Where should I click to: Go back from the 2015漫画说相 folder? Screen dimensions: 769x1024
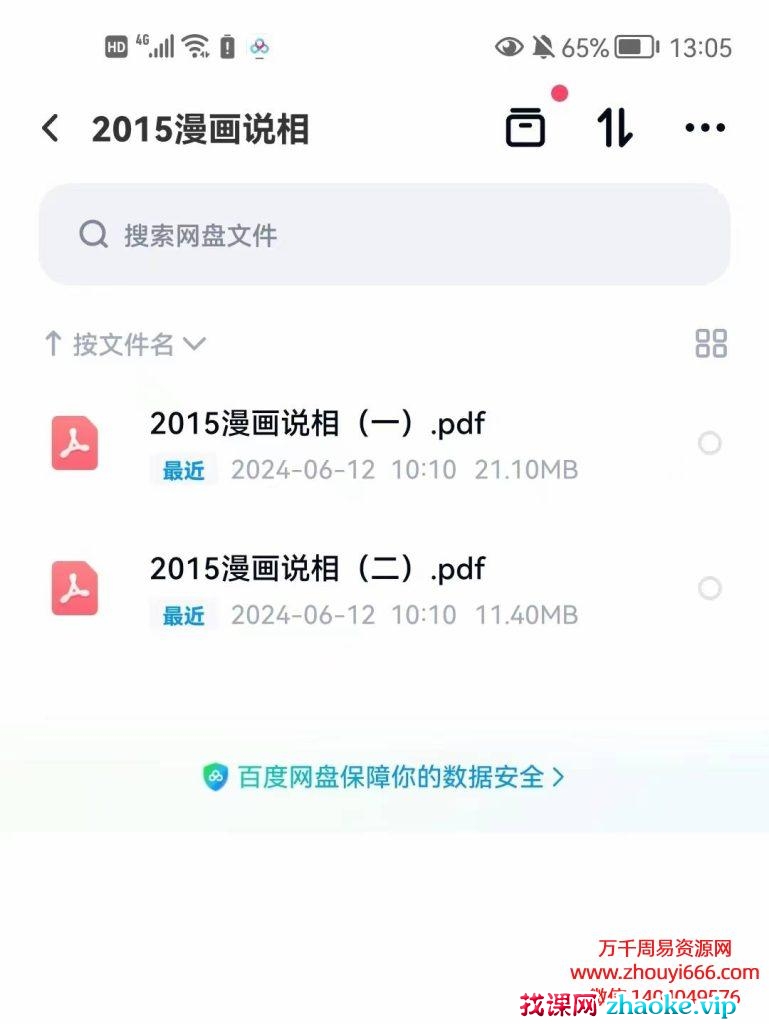pos(51,129)
